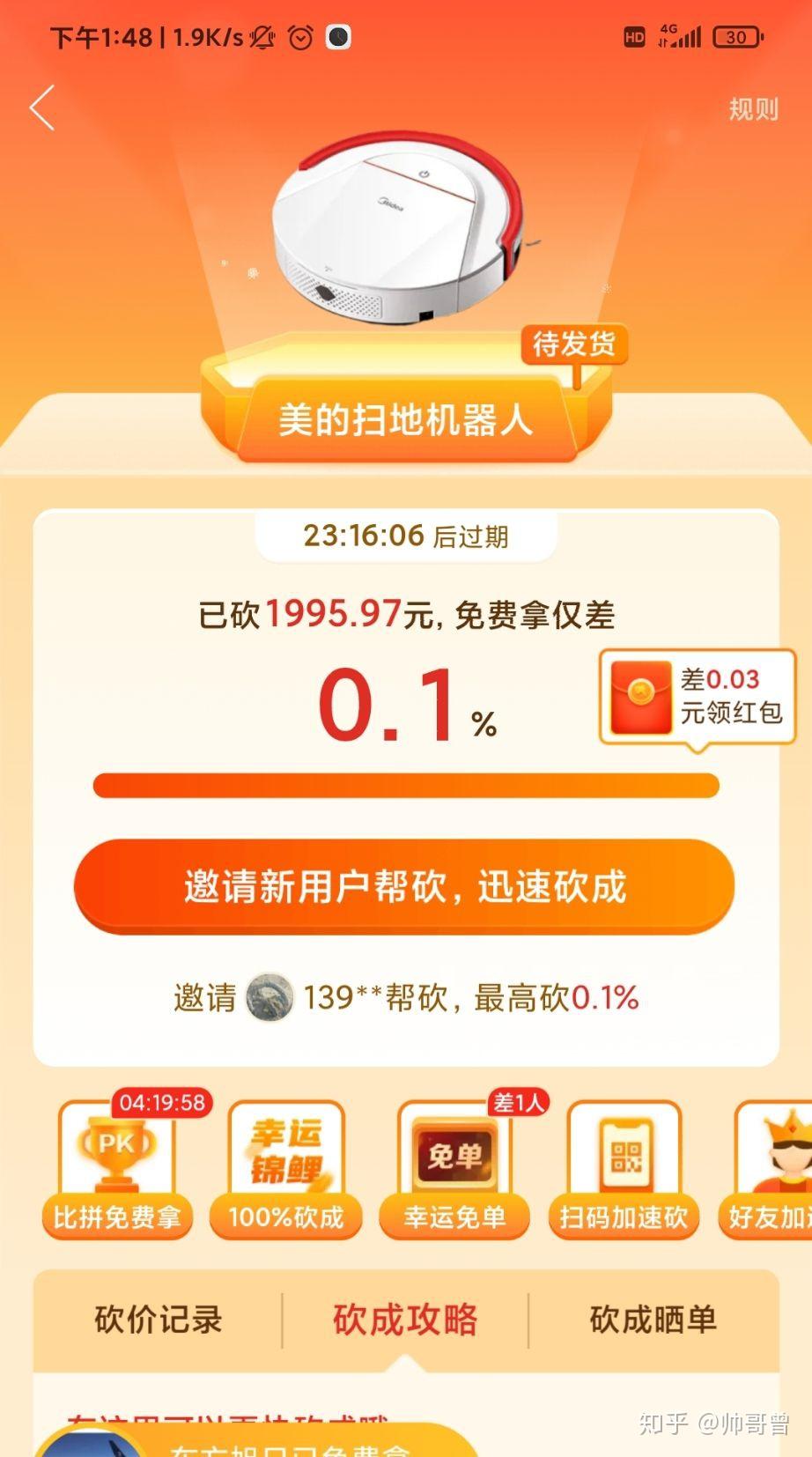Open 比拼免费拿 PK activity
The height and width of the screenshot is (1457, 812).
(117, 1169)
